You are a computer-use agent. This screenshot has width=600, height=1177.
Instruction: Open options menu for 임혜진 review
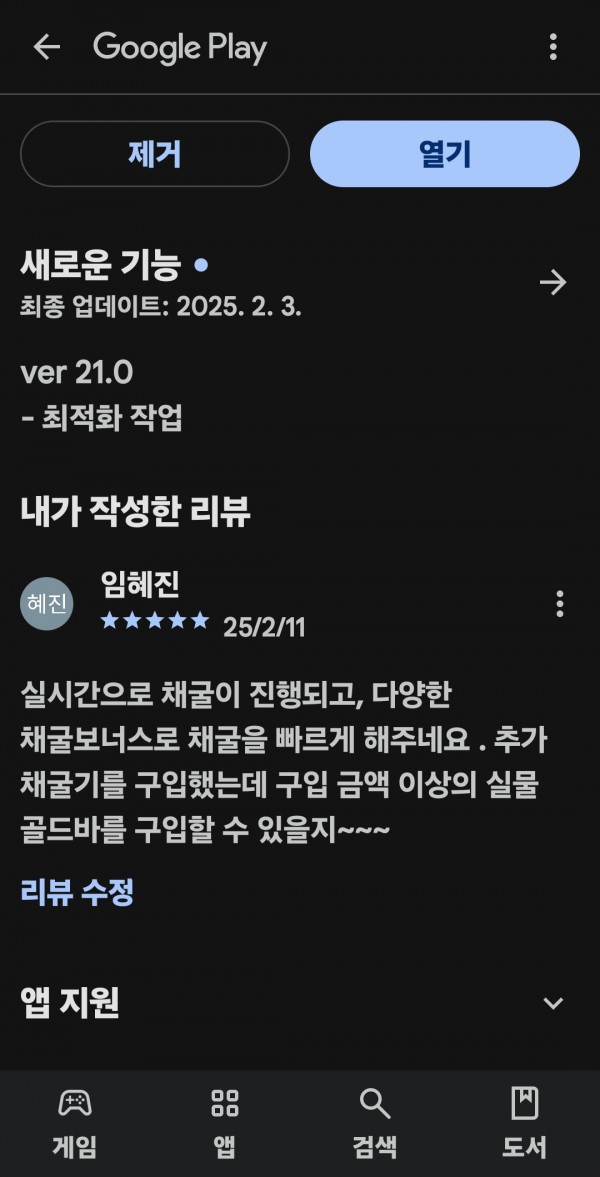pos(559,604)
